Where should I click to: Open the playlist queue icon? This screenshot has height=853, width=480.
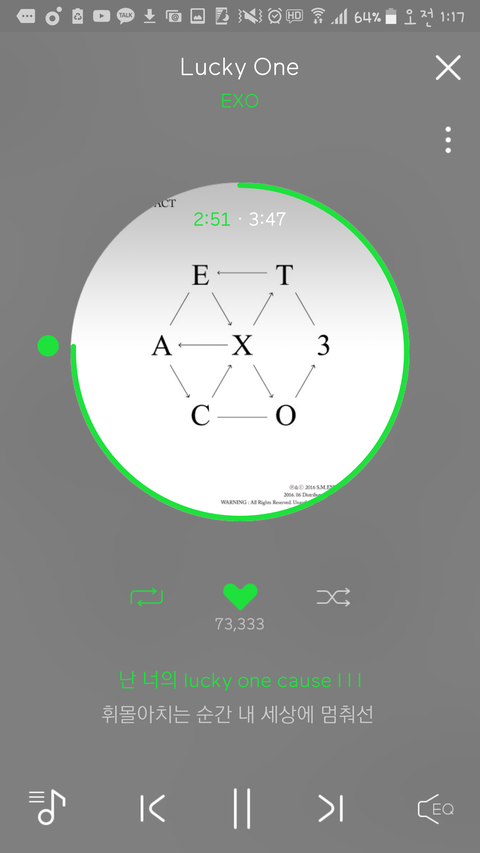click(x=47, y=807)
